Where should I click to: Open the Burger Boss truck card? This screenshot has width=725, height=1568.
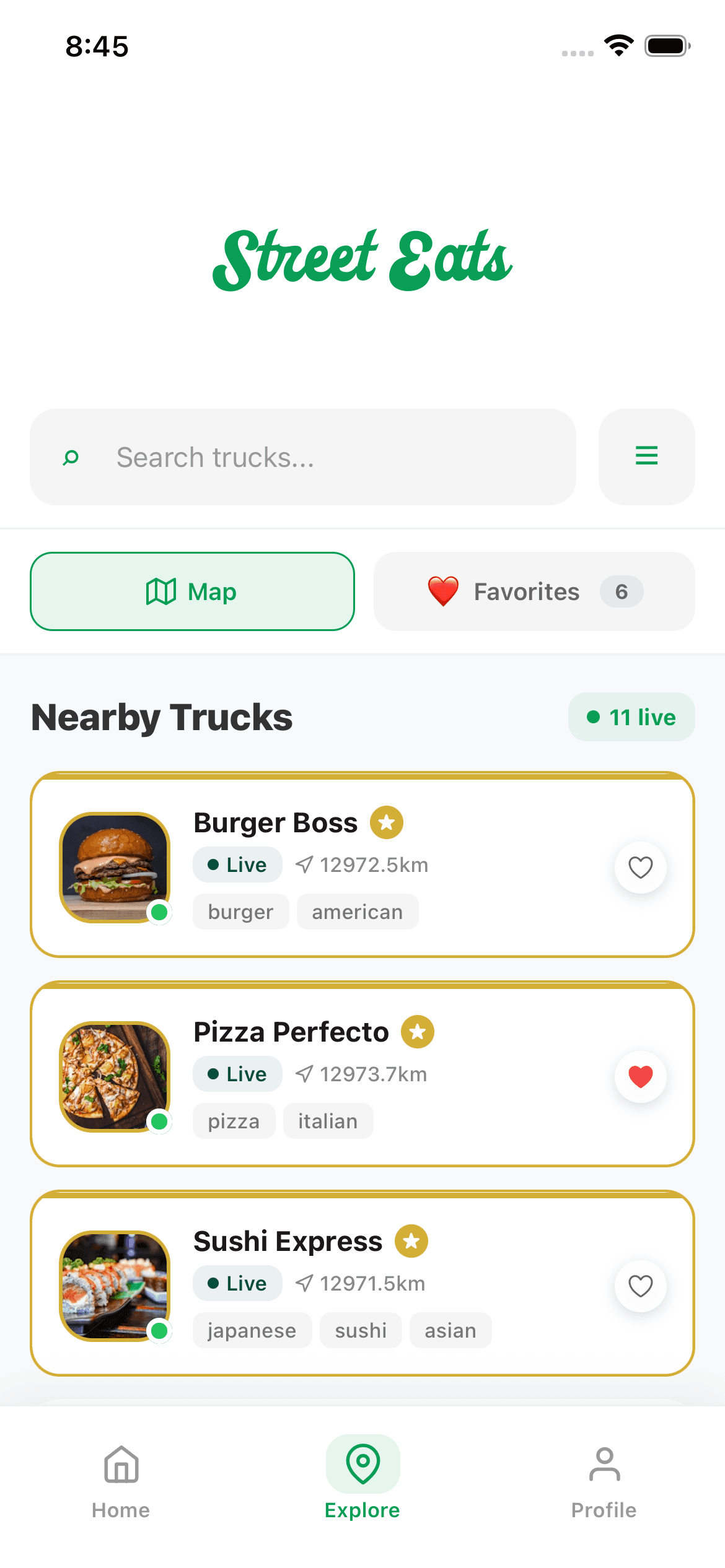coord(362,867)
